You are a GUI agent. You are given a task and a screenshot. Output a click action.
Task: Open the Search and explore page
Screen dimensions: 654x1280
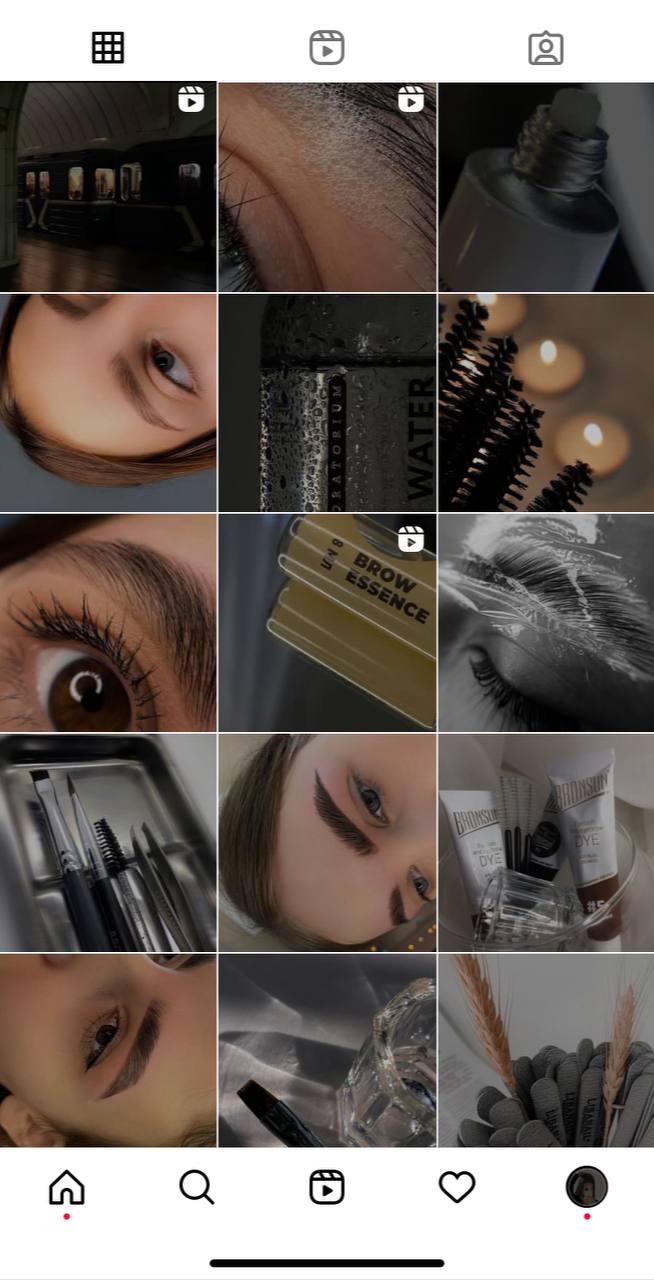click(x=196, y=1187)
